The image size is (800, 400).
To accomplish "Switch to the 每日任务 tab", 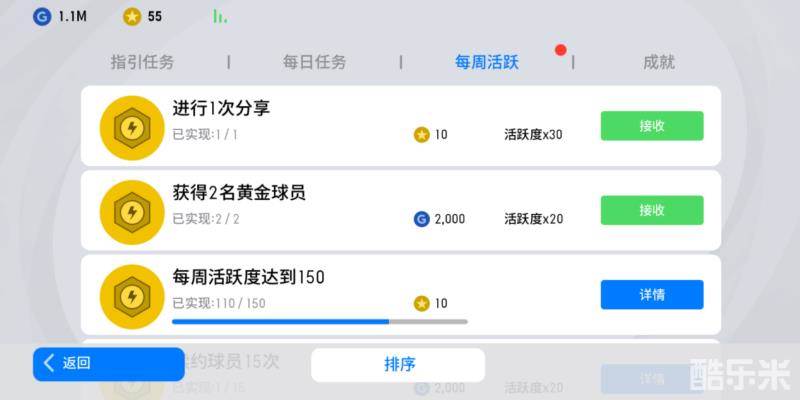I will point(315,62).
